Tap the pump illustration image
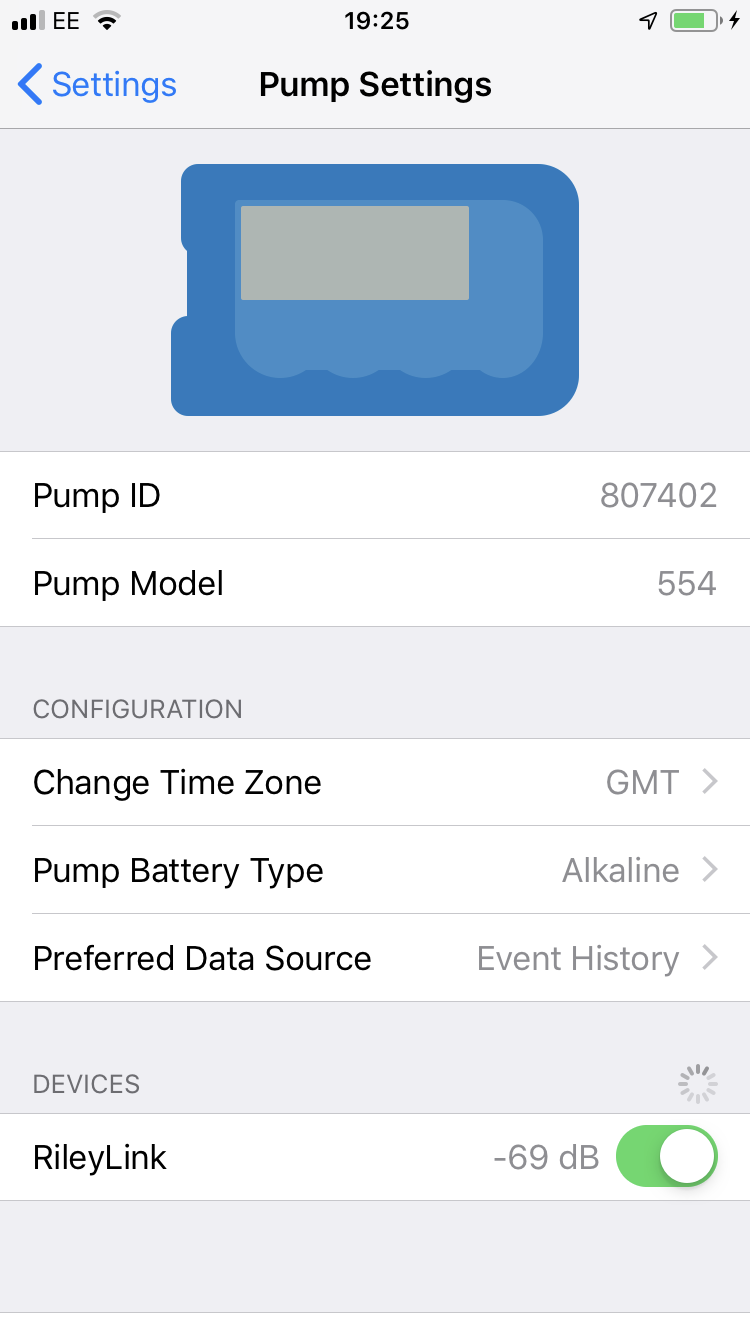Viewport: 750px width, 1334px height. point(375,288)
